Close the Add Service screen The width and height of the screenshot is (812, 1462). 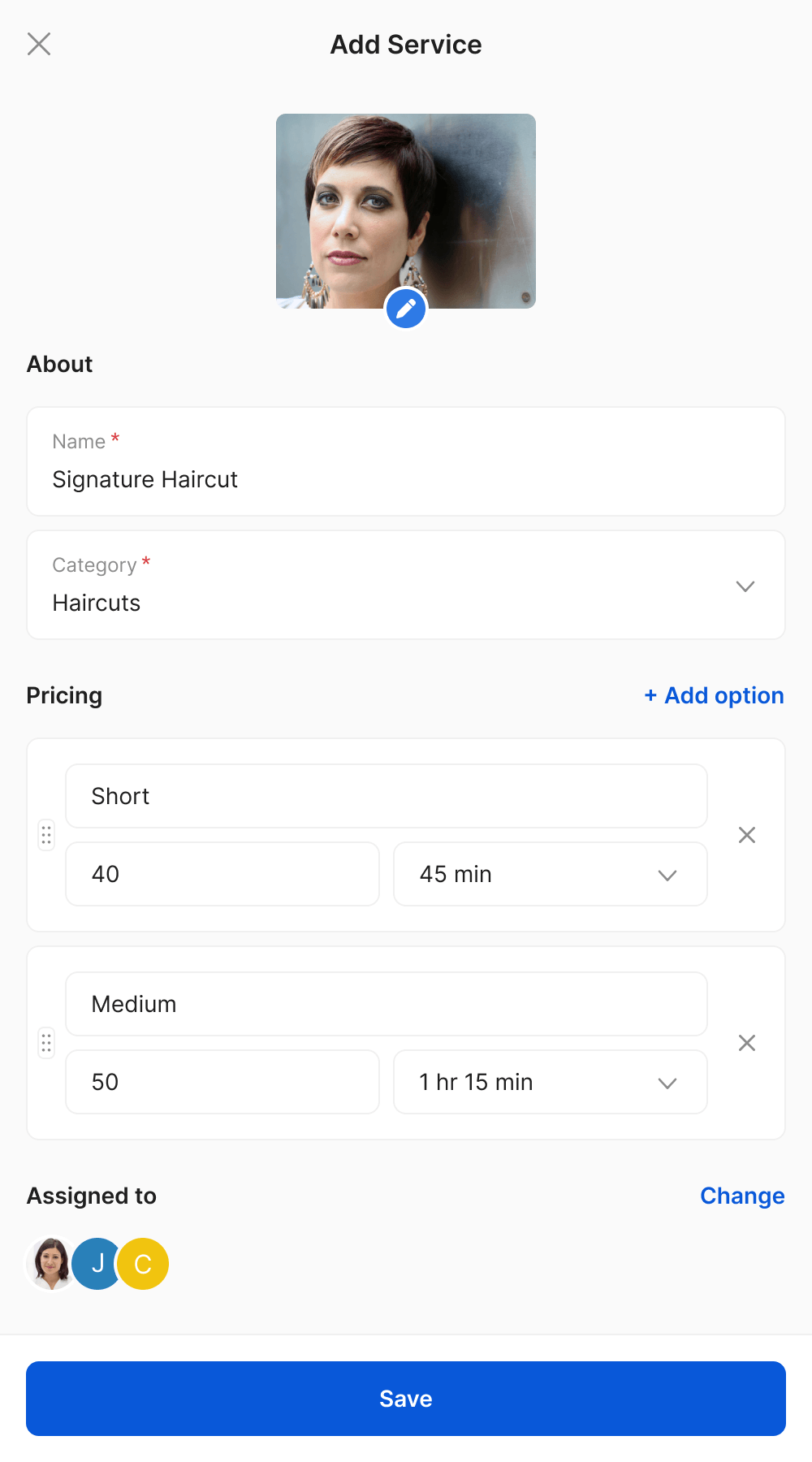(39, 44)
